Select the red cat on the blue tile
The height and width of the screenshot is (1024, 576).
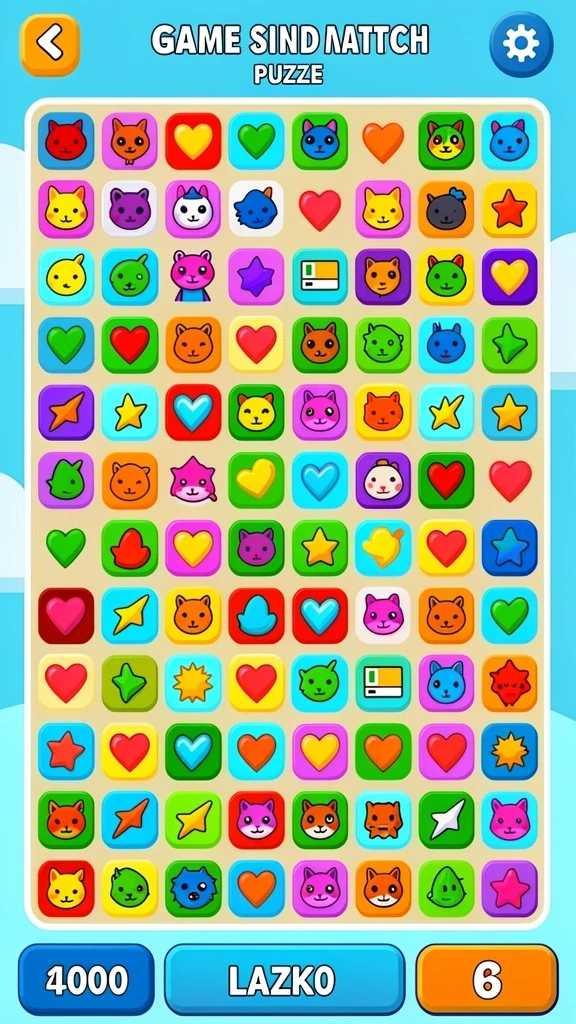click(x=66, y=141)
